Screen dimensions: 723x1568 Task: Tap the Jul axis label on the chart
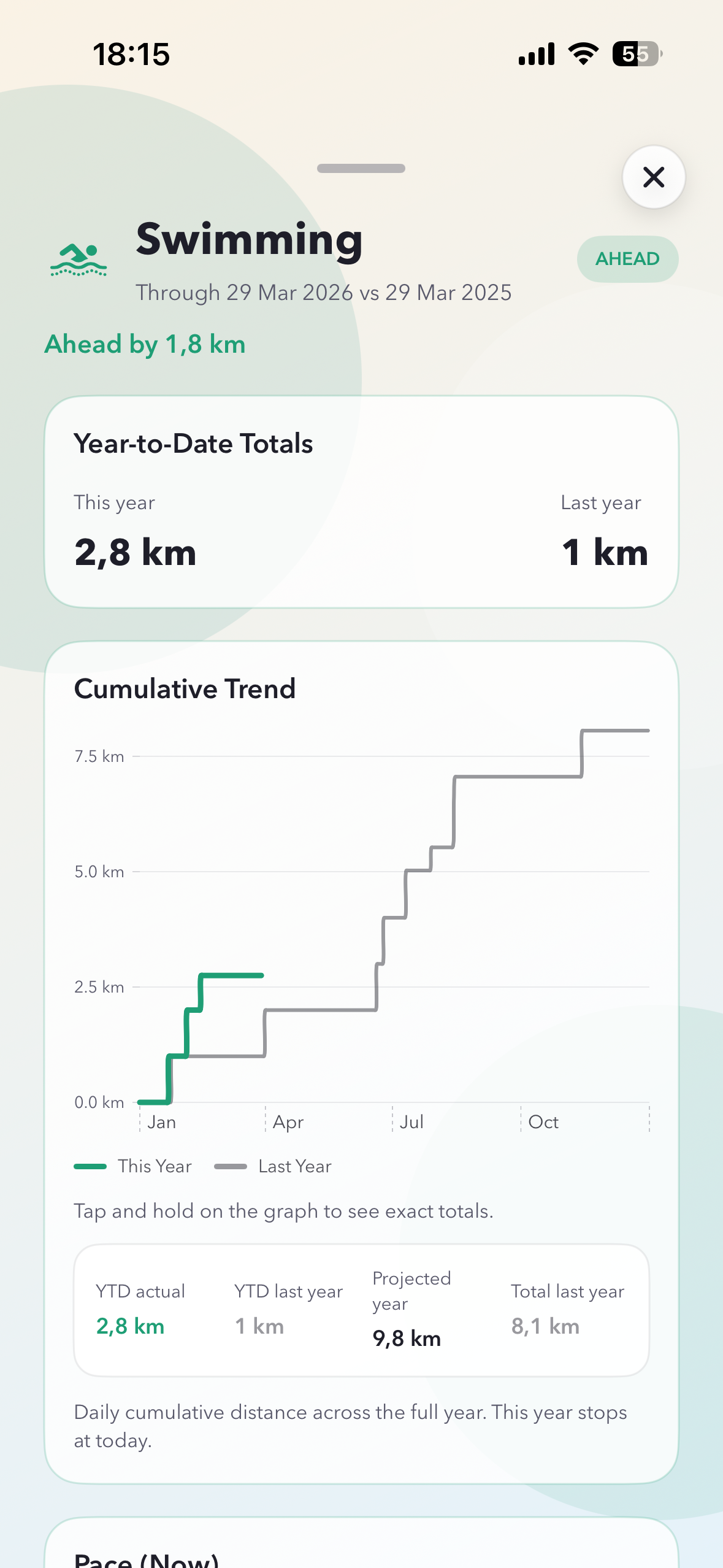point(413,1121)
